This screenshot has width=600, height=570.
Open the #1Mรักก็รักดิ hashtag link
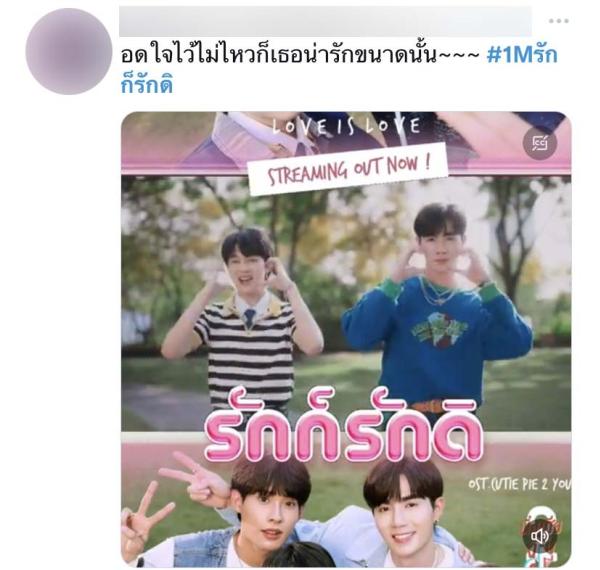click(x=521, y=56)
